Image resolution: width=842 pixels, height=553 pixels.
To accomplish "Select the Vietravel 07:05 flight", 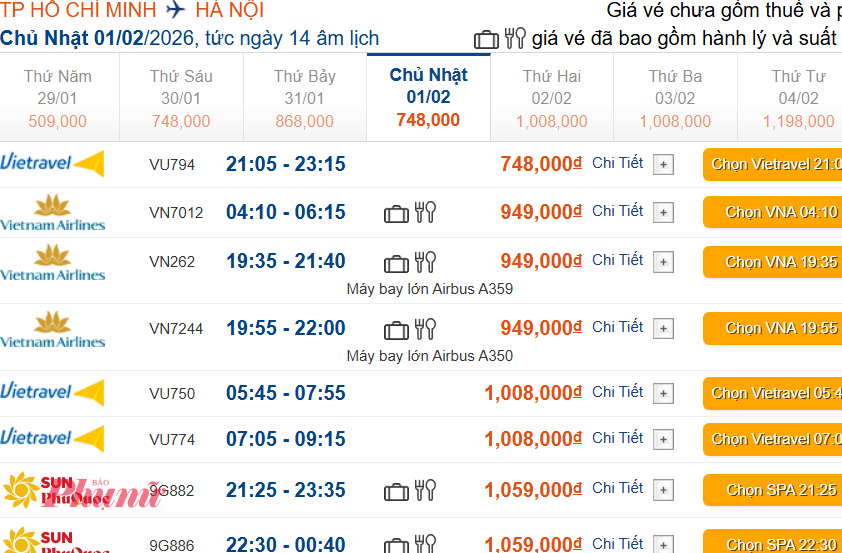I will tap(773, 439).
